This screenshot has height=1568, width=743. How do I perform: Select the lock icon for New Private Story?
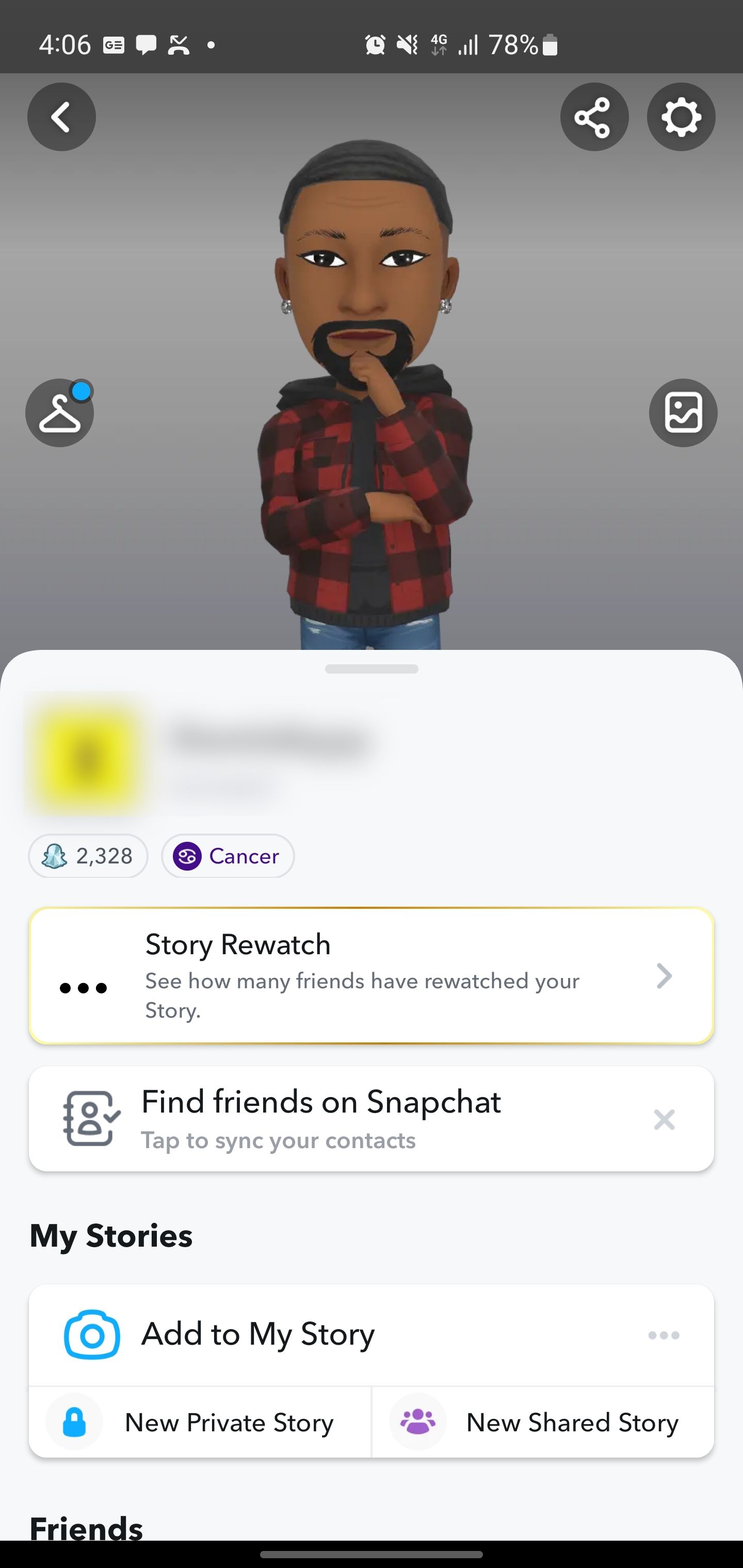click(74, 1423)
